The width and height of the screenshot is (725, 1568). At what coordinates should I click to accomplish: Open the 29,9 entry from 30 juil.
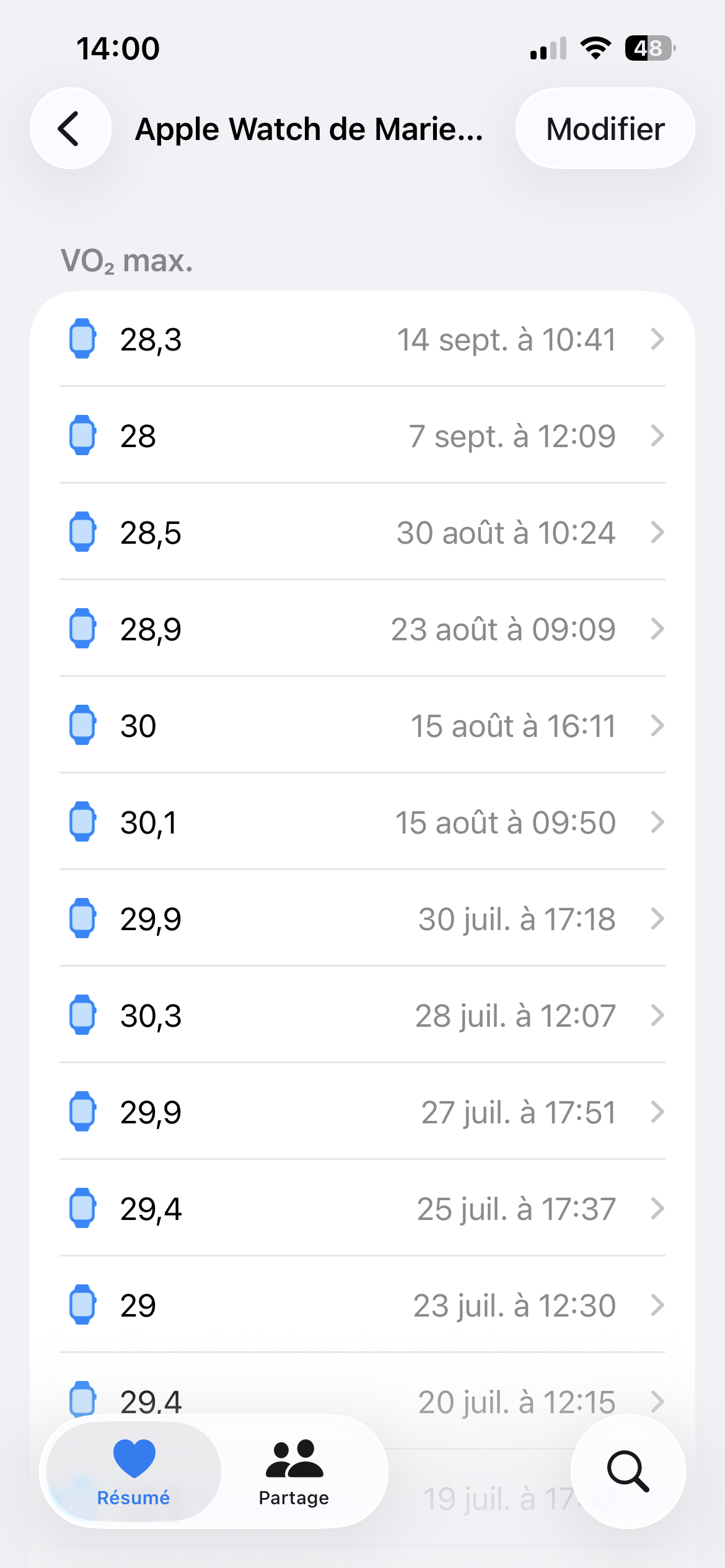point(362,919)
